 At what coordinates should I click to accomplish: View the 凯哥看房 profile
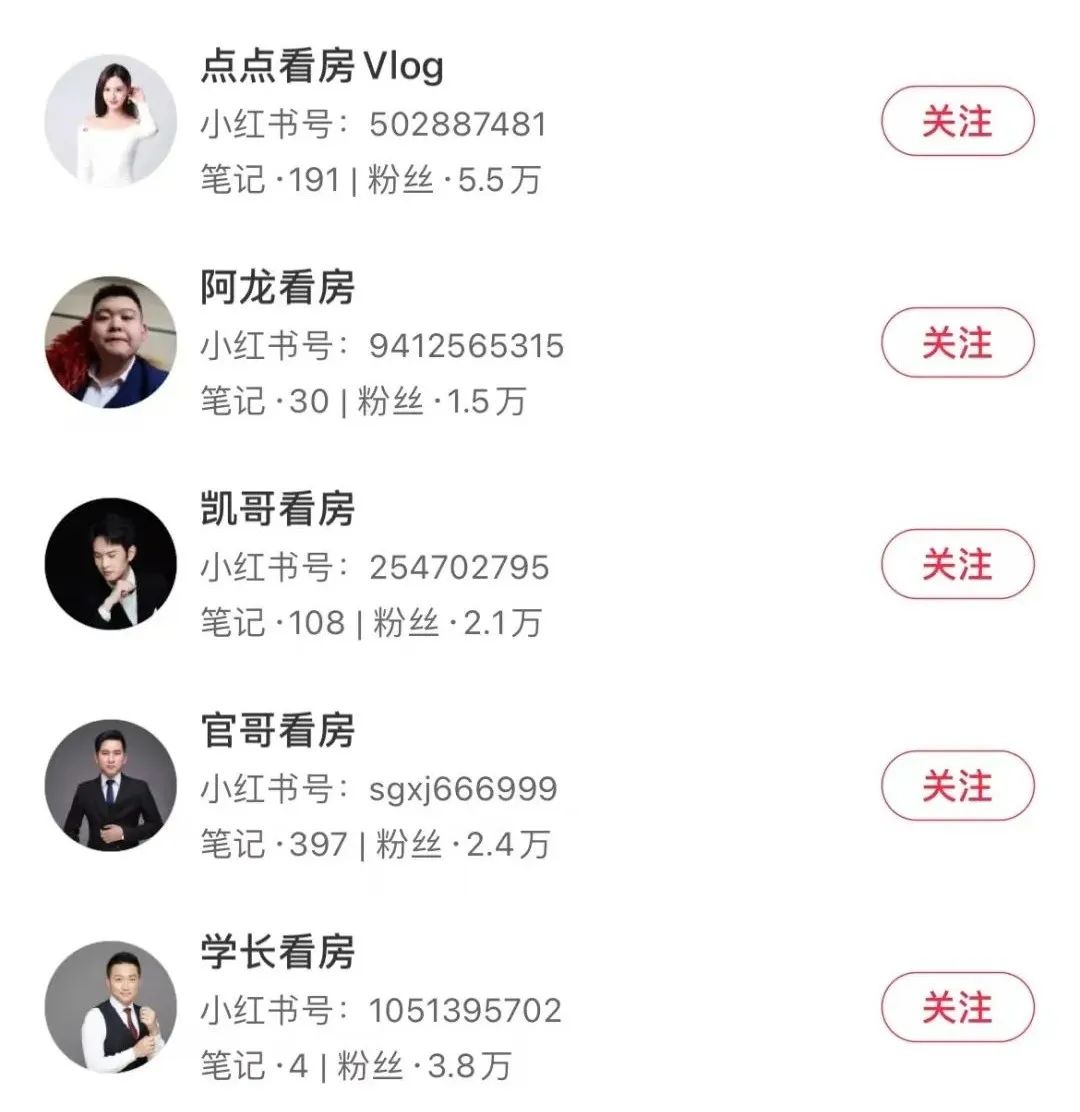click(x=111, y=565)
